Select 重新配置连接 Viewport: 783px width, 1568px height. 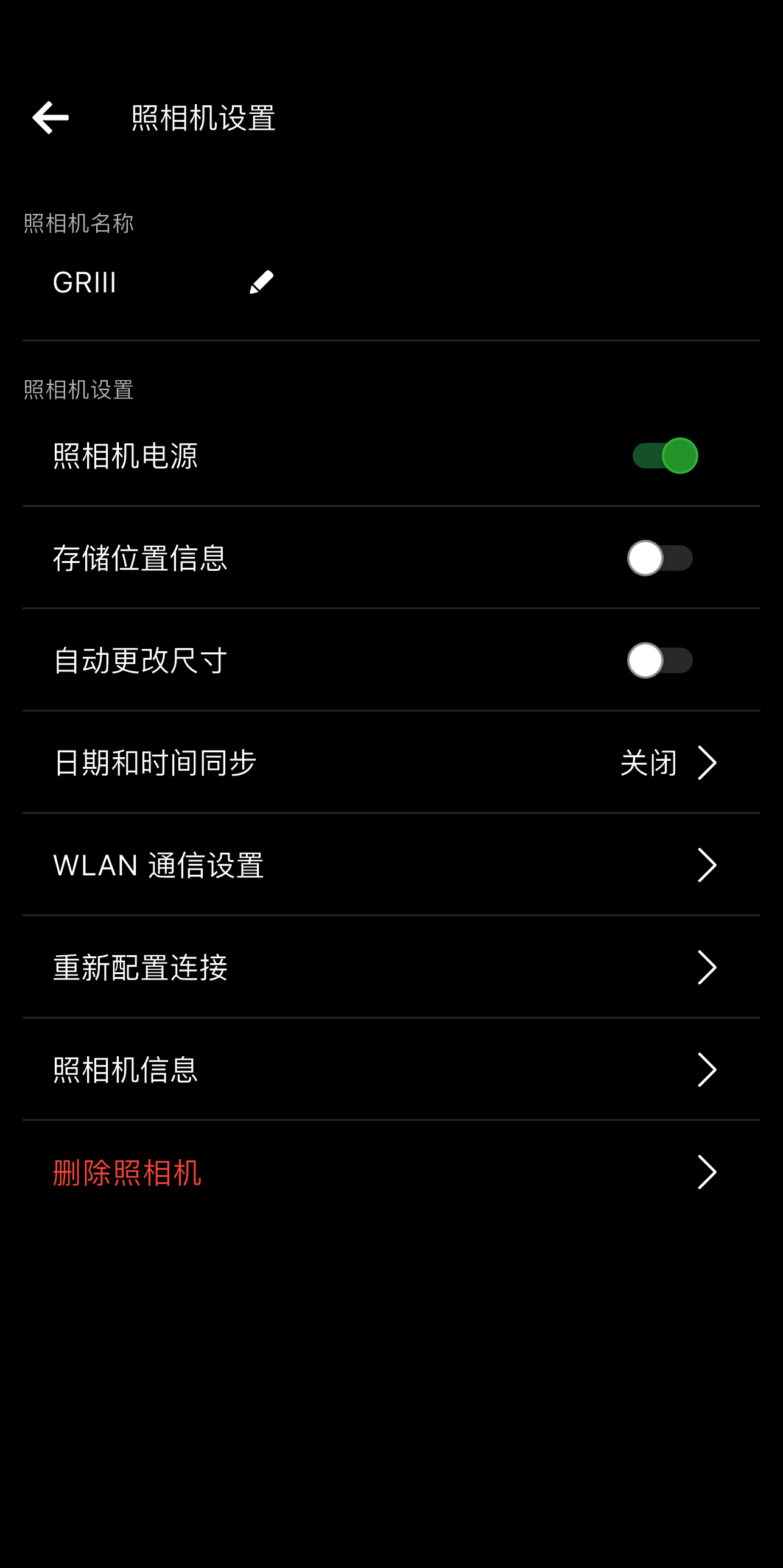[x=391, y=967]
